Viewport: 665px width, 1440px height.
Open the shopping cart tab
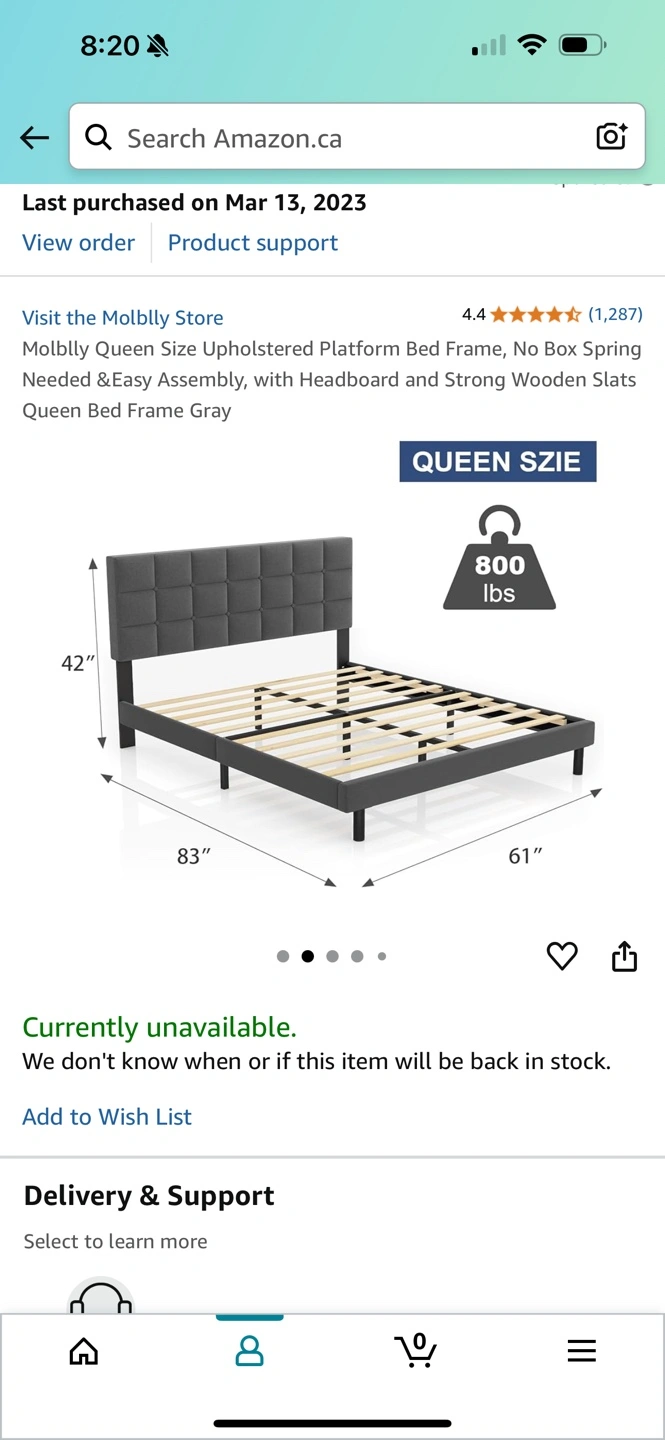click(415, 1350)
